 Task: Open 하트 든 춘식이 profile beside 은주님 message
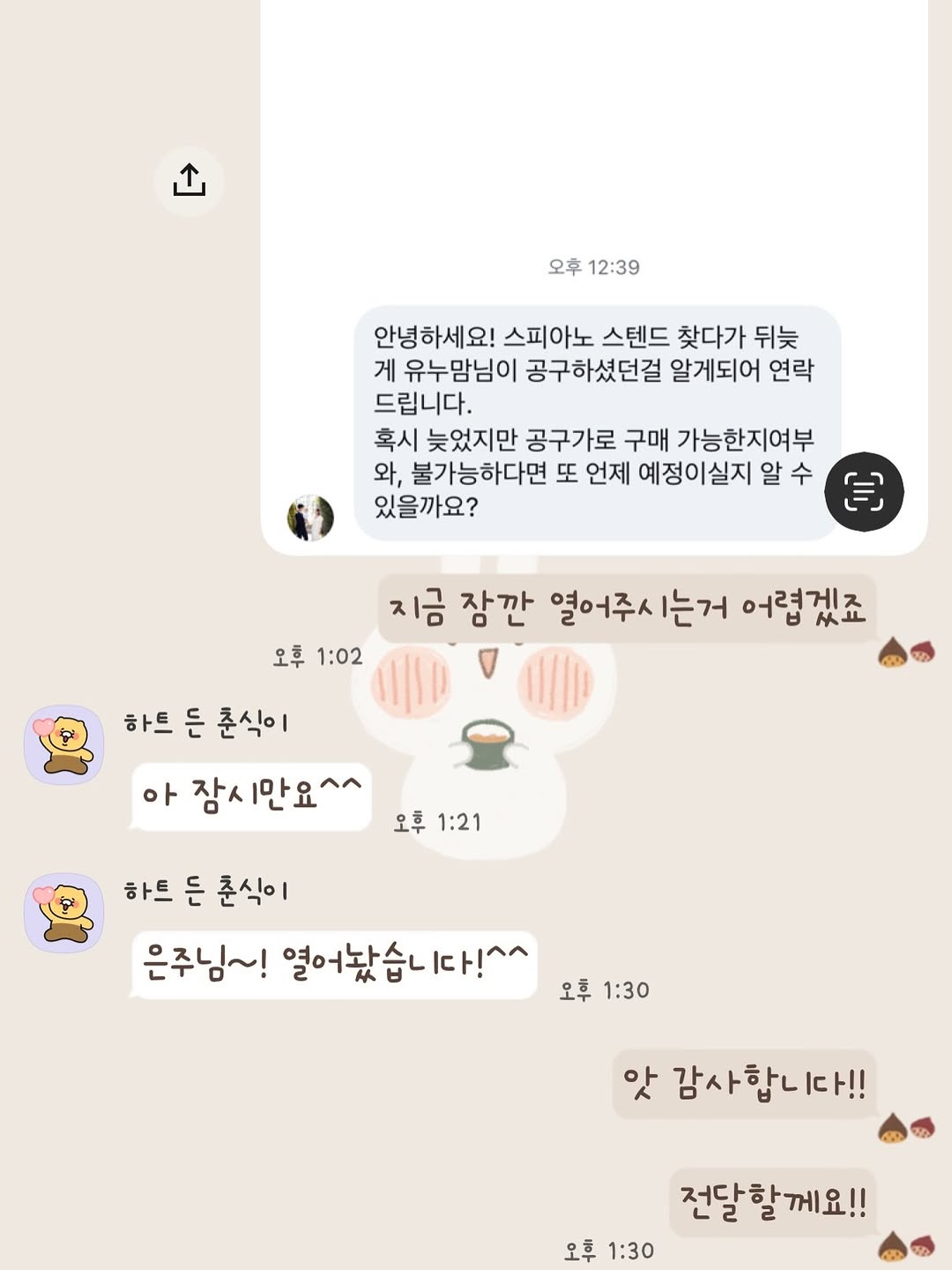(63, 913)
